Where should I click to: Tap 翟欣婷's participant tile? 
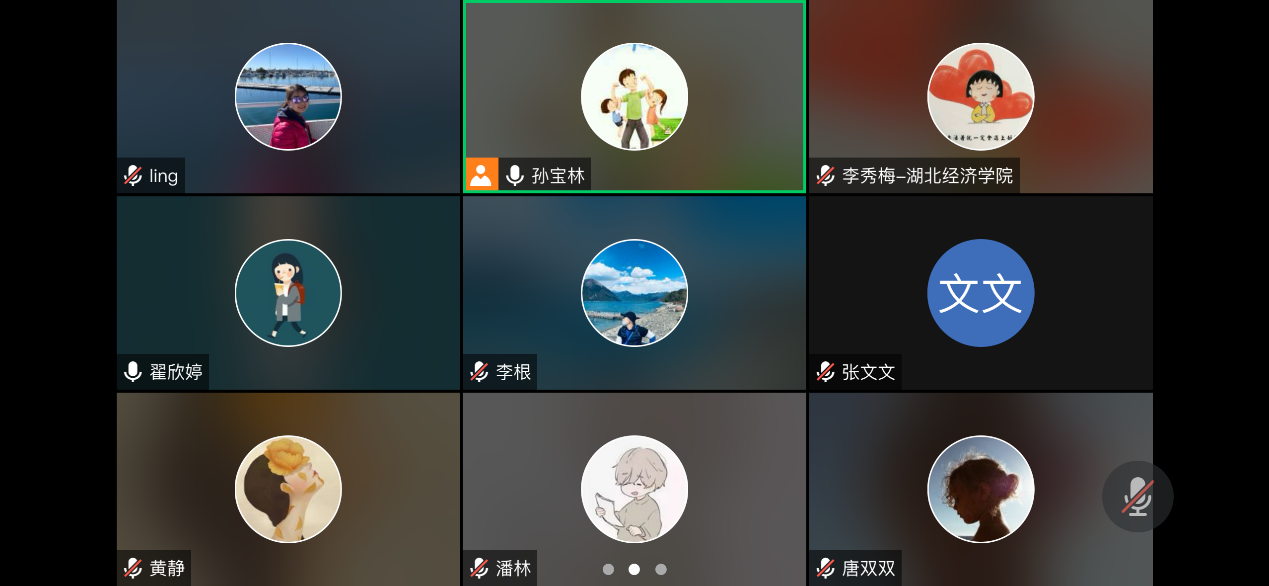(x=288, y=293)
